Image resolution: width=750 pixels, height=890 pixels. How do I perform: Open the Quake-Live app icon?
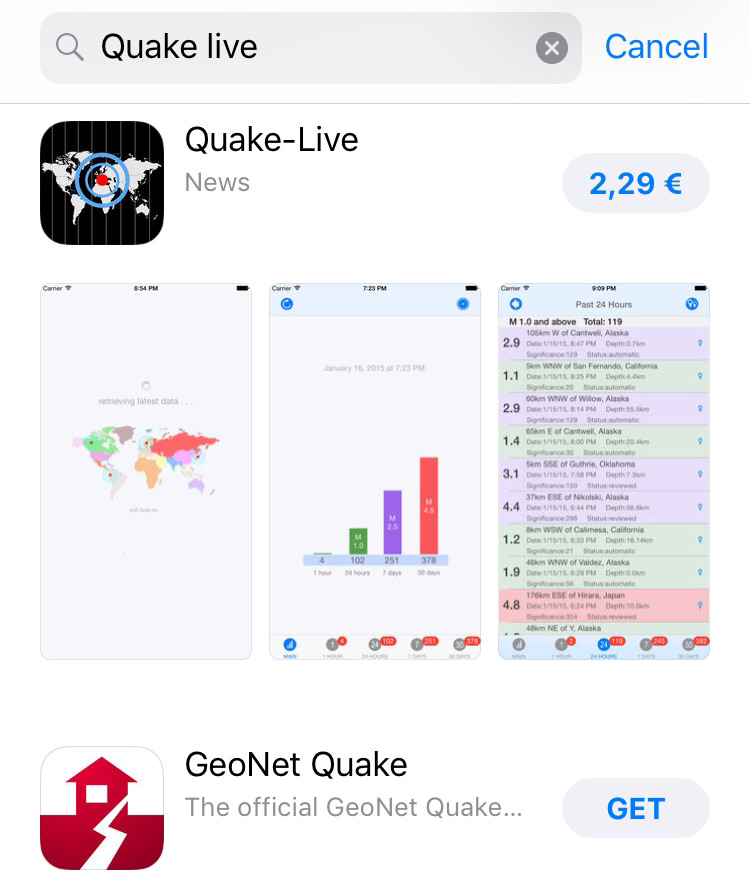(101, 183)
